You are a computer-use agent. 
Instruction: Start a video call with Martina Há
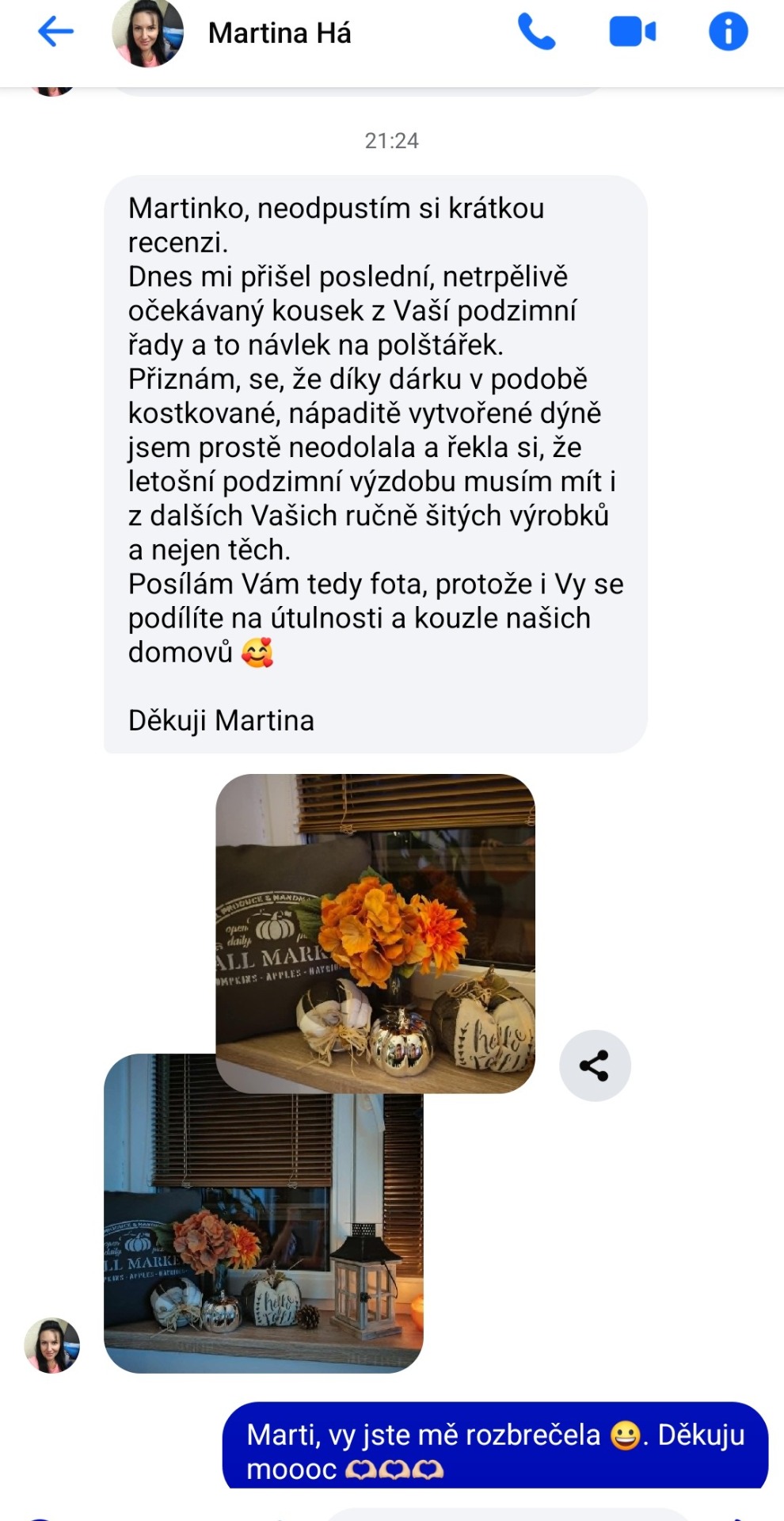632,32
